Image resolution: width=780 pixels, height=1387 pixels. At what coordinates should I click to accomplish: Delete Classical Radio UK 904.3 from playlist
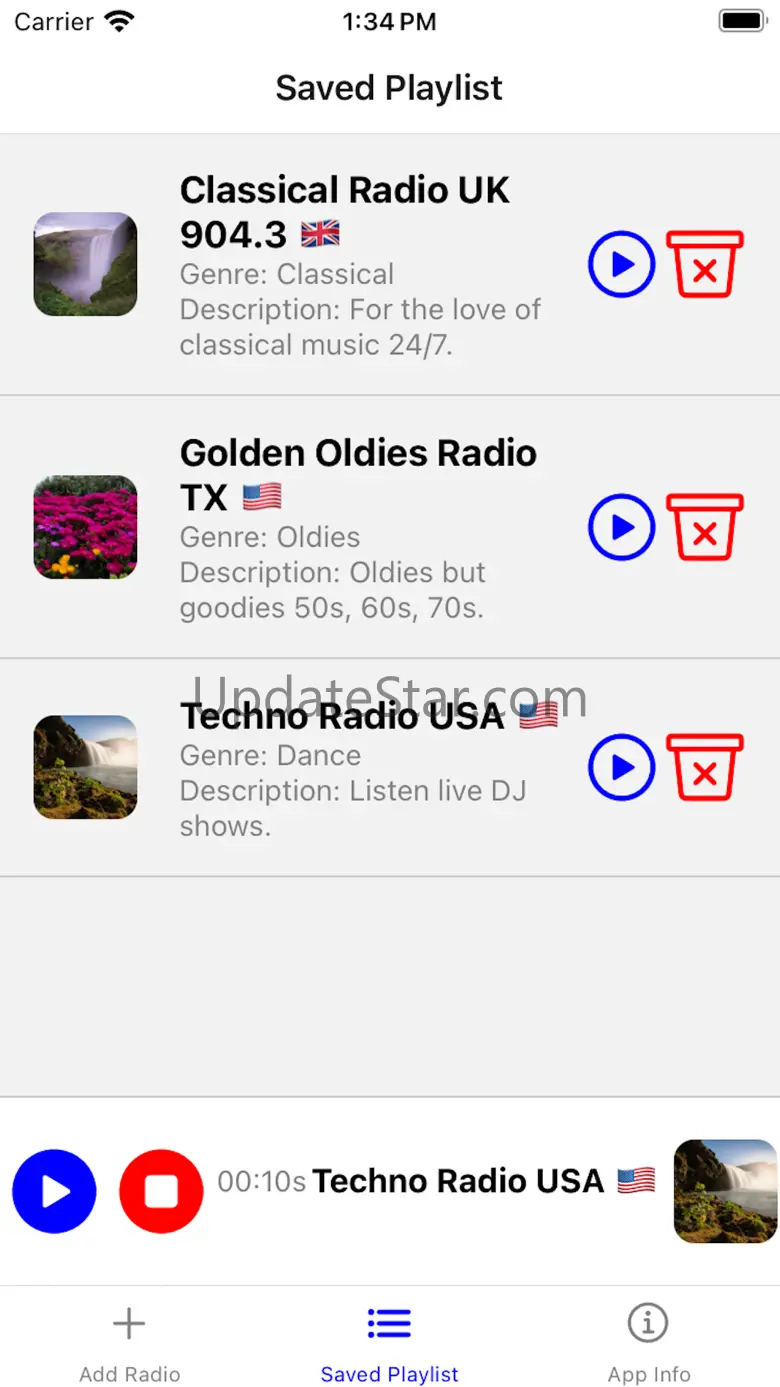click(x=704, y=265)
